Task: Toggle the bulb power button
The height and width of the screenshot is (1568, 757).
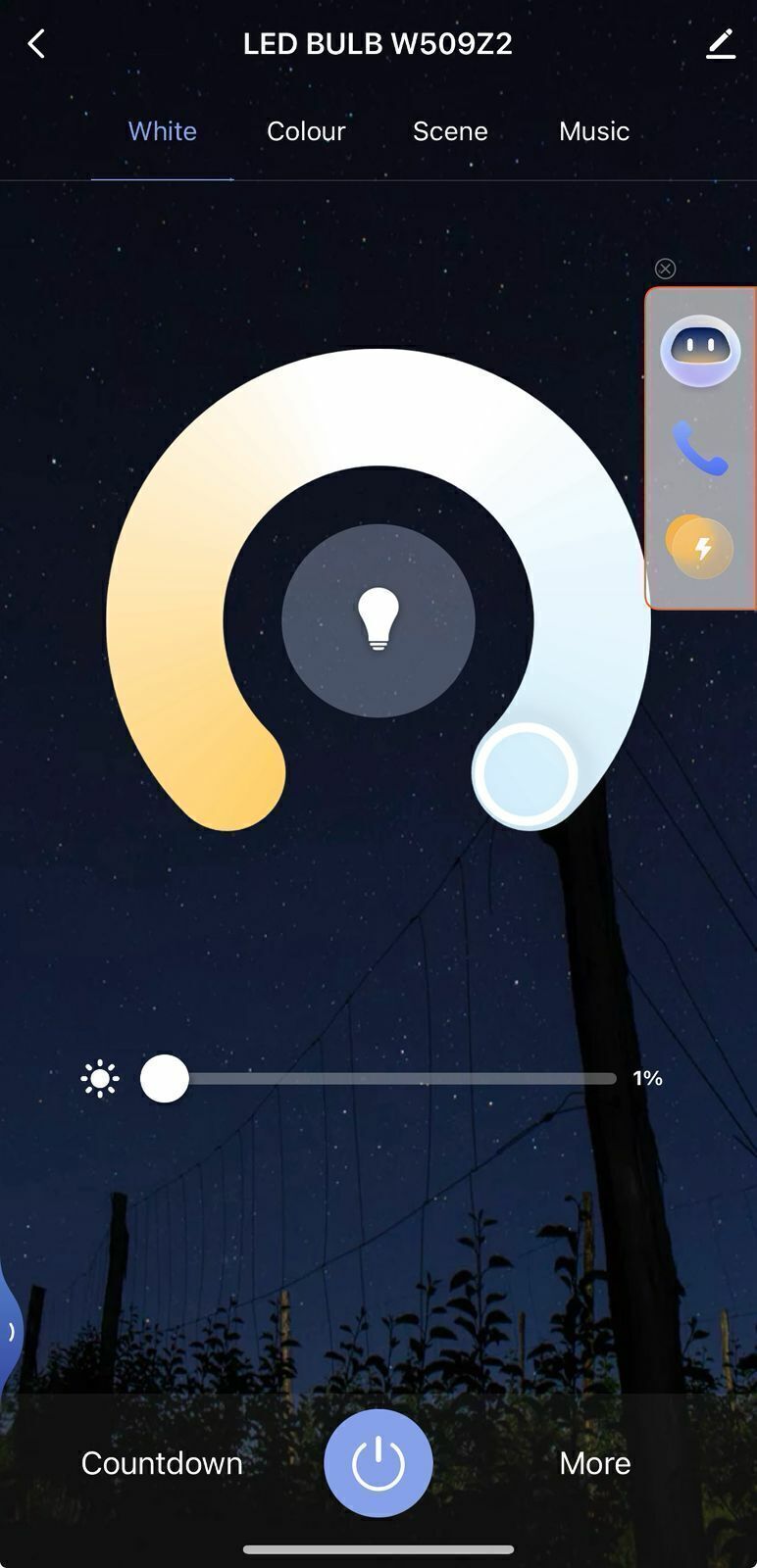Action: coord(378,1463)
